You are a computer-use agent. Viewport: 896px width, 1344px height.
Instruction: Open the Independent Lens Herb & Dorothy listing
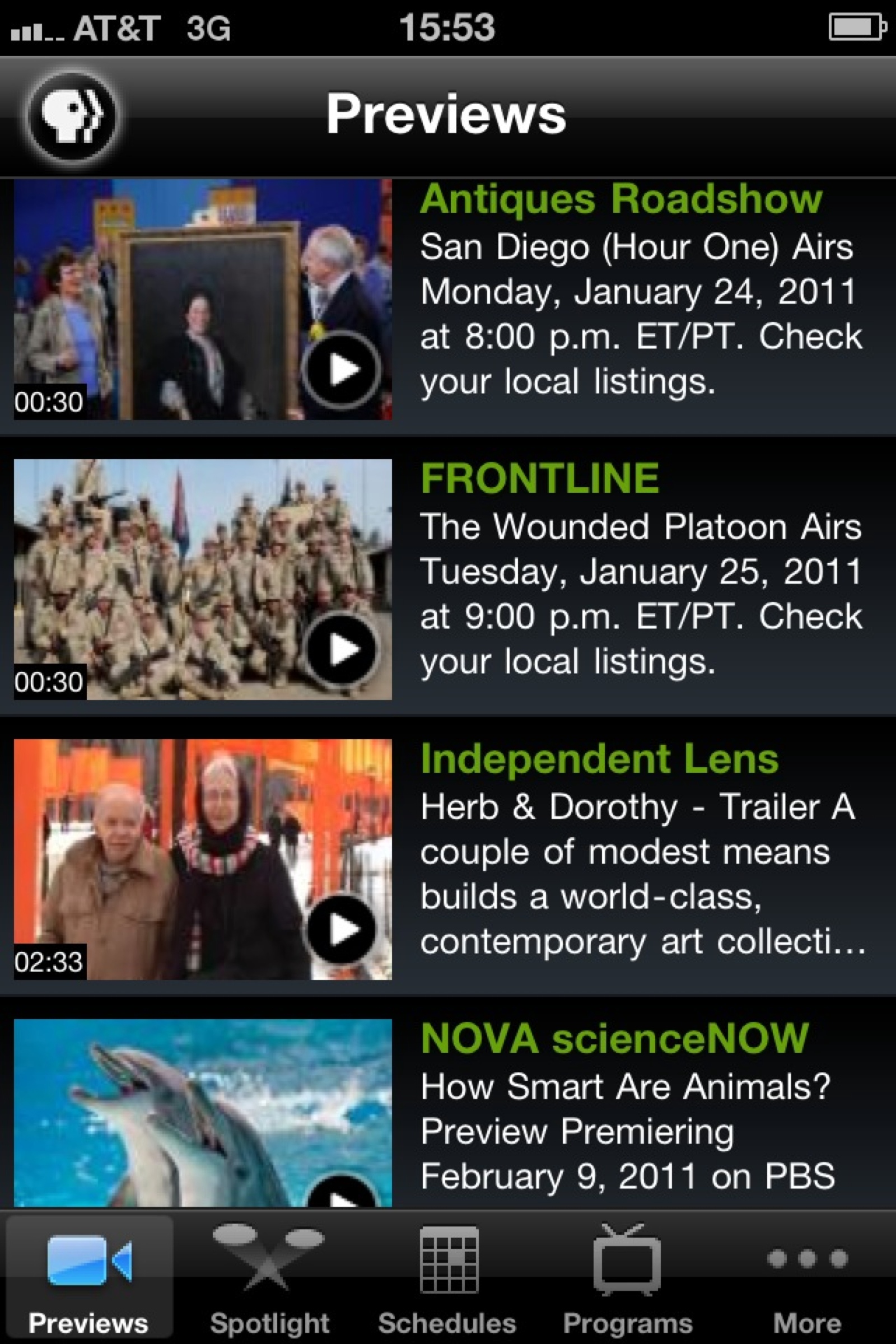(x=640, y=851)
